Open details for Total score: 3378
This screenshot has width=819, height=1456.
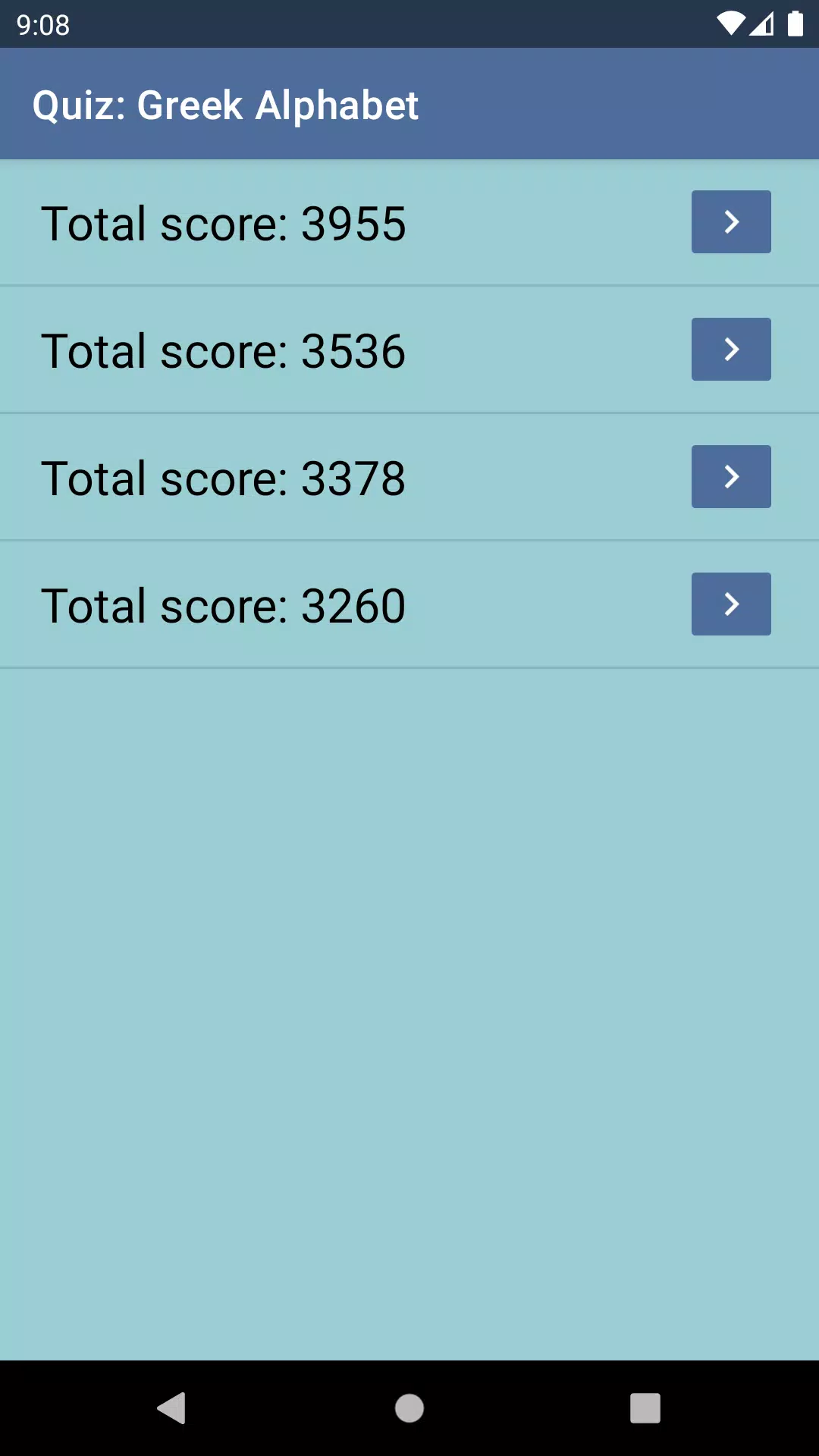[730, 476]
